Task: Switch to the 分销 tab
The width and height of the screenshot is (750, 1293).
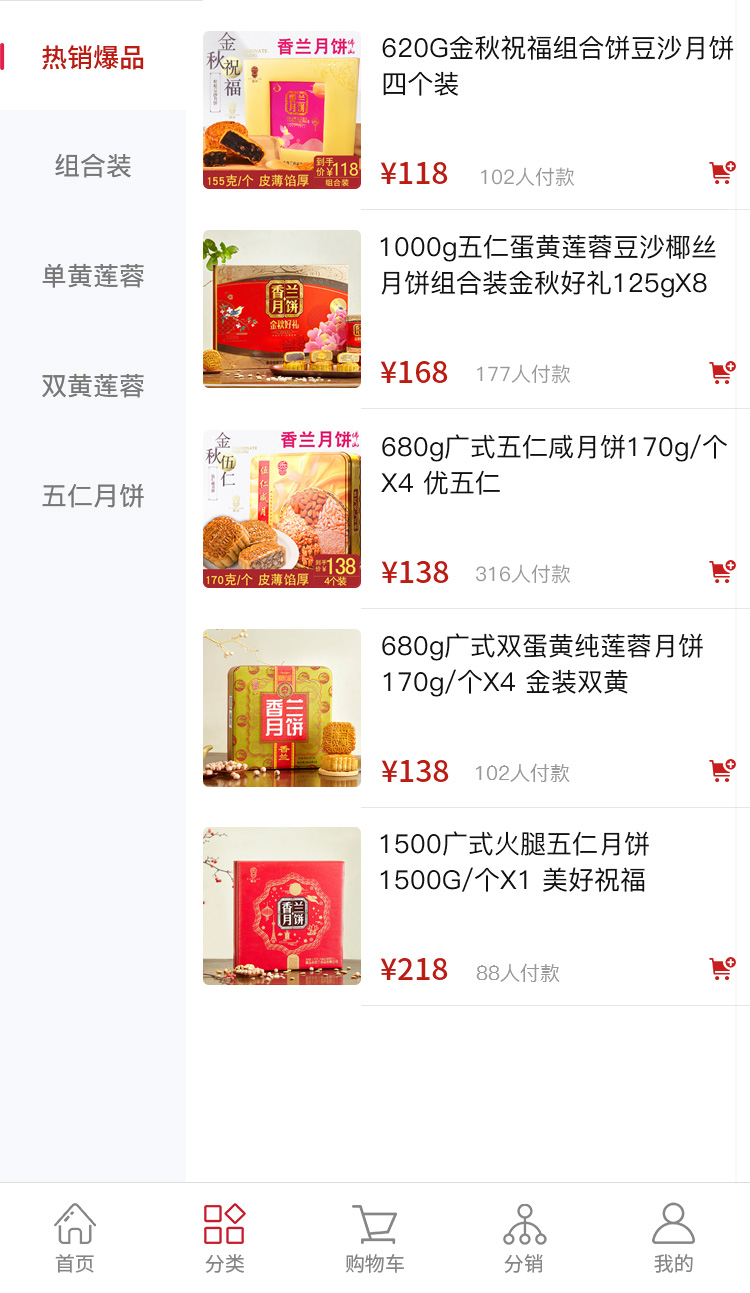Action: tap(524, 1238)
